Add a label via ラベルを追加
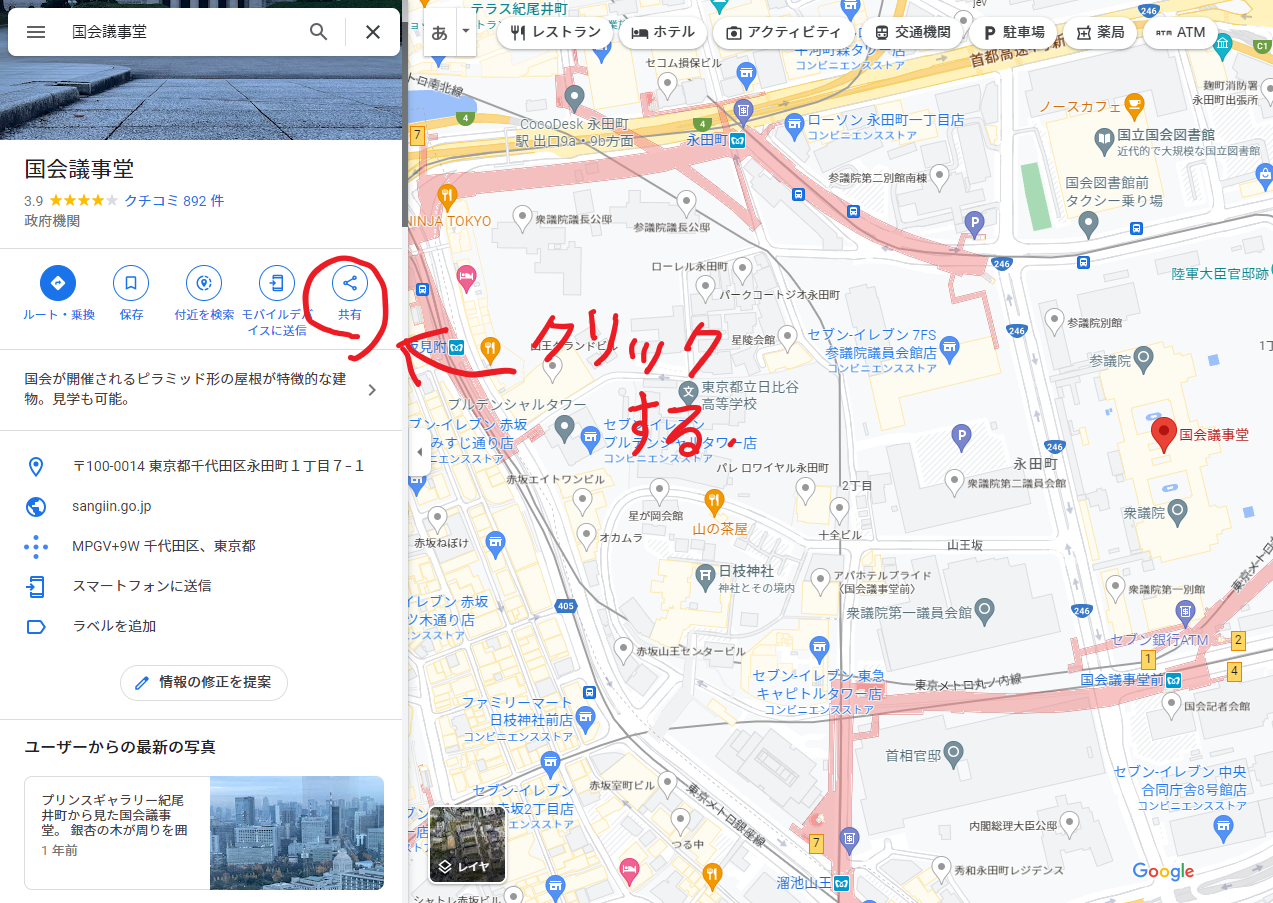Screen dimensions: 1273x903 tap(114, 626)
